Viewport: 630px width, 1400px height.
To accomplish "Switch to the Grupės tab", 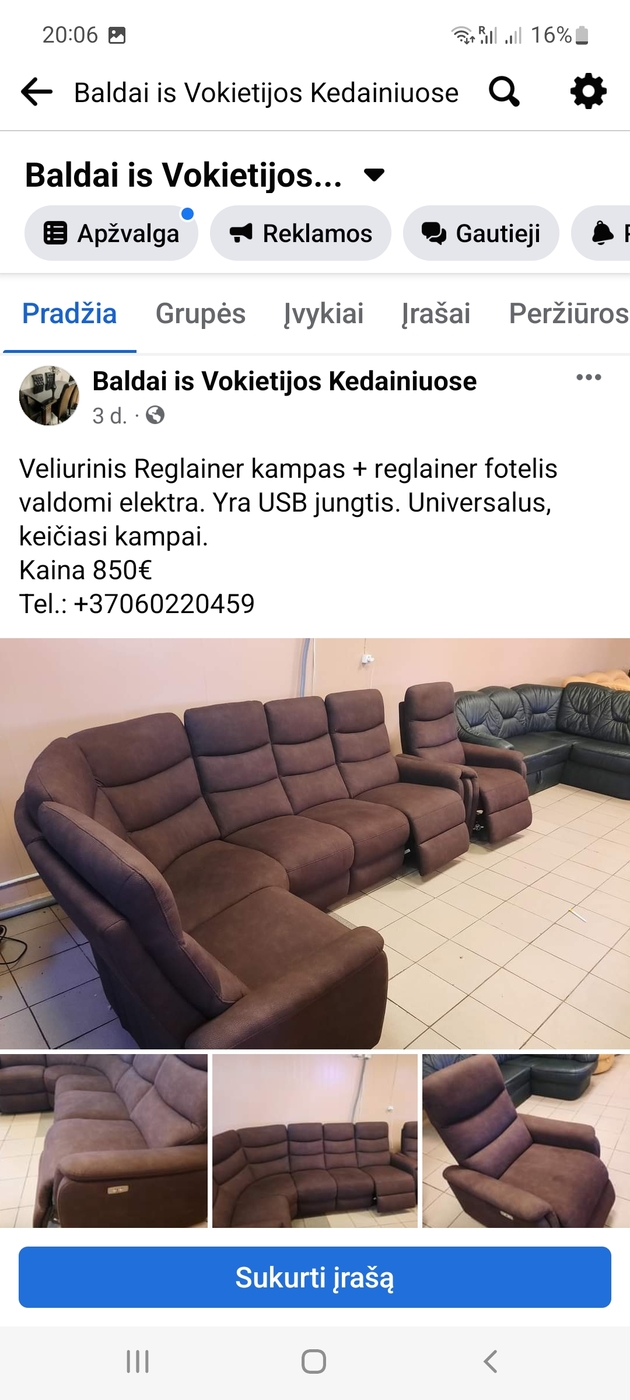I will 200,314.
